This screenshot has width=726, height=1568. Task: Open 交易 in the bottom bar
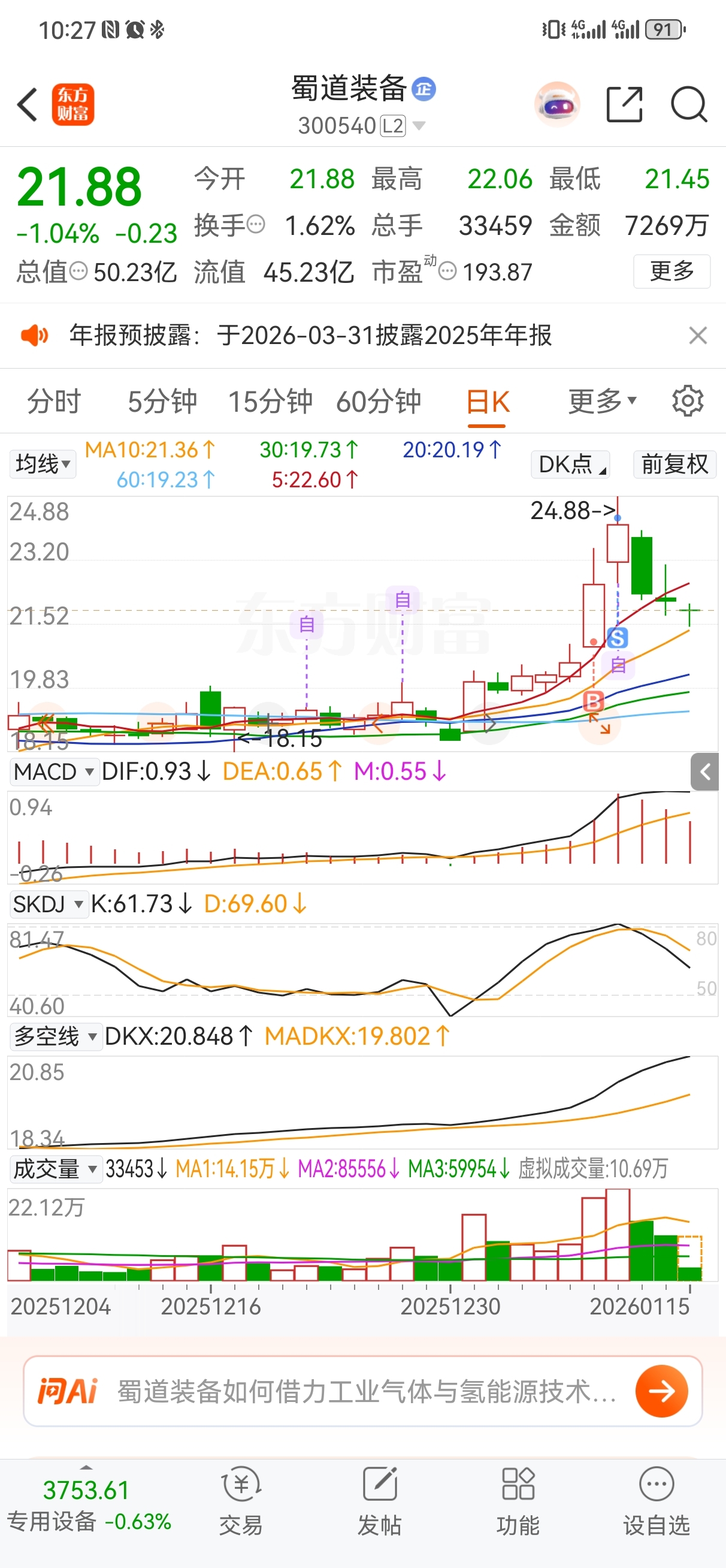(241, 1502)
